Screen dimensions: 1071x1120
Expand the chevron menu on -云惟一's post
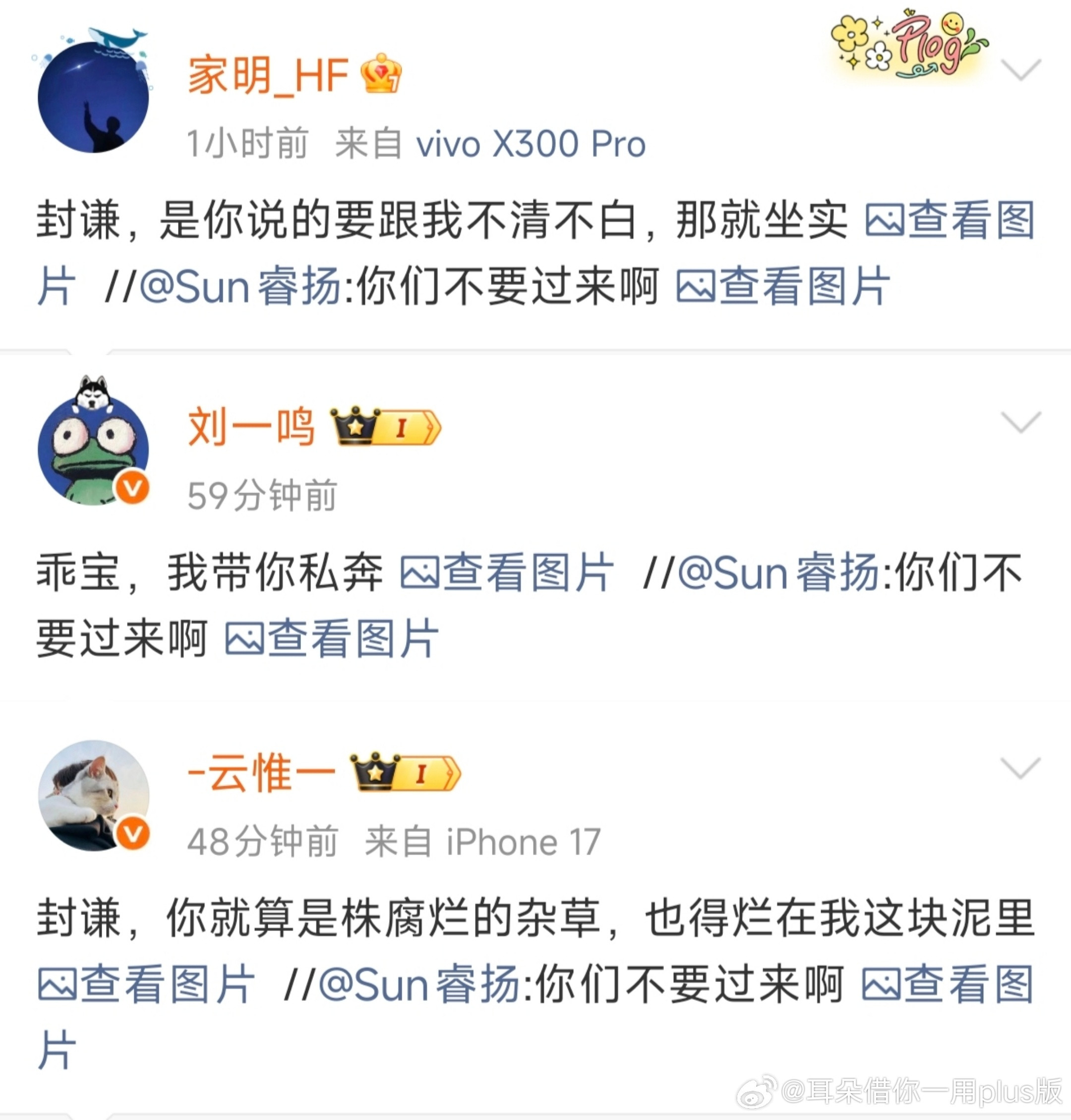pyautogui.click(x=1021, y=768)
